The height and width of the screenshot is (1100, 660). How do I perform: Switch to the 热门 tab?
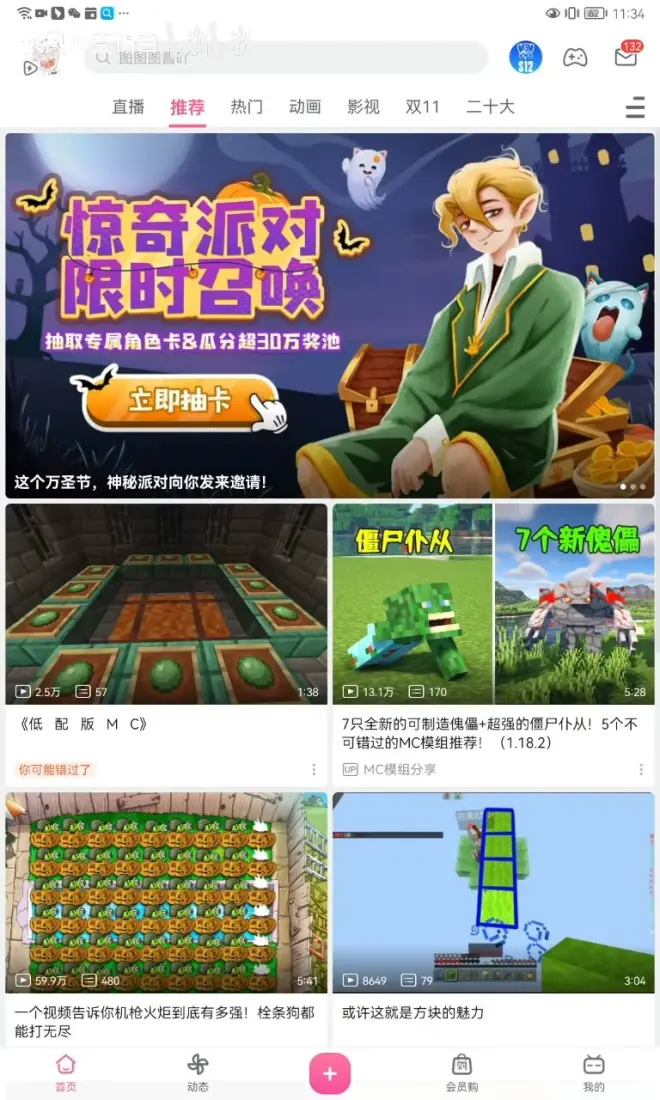246,107
